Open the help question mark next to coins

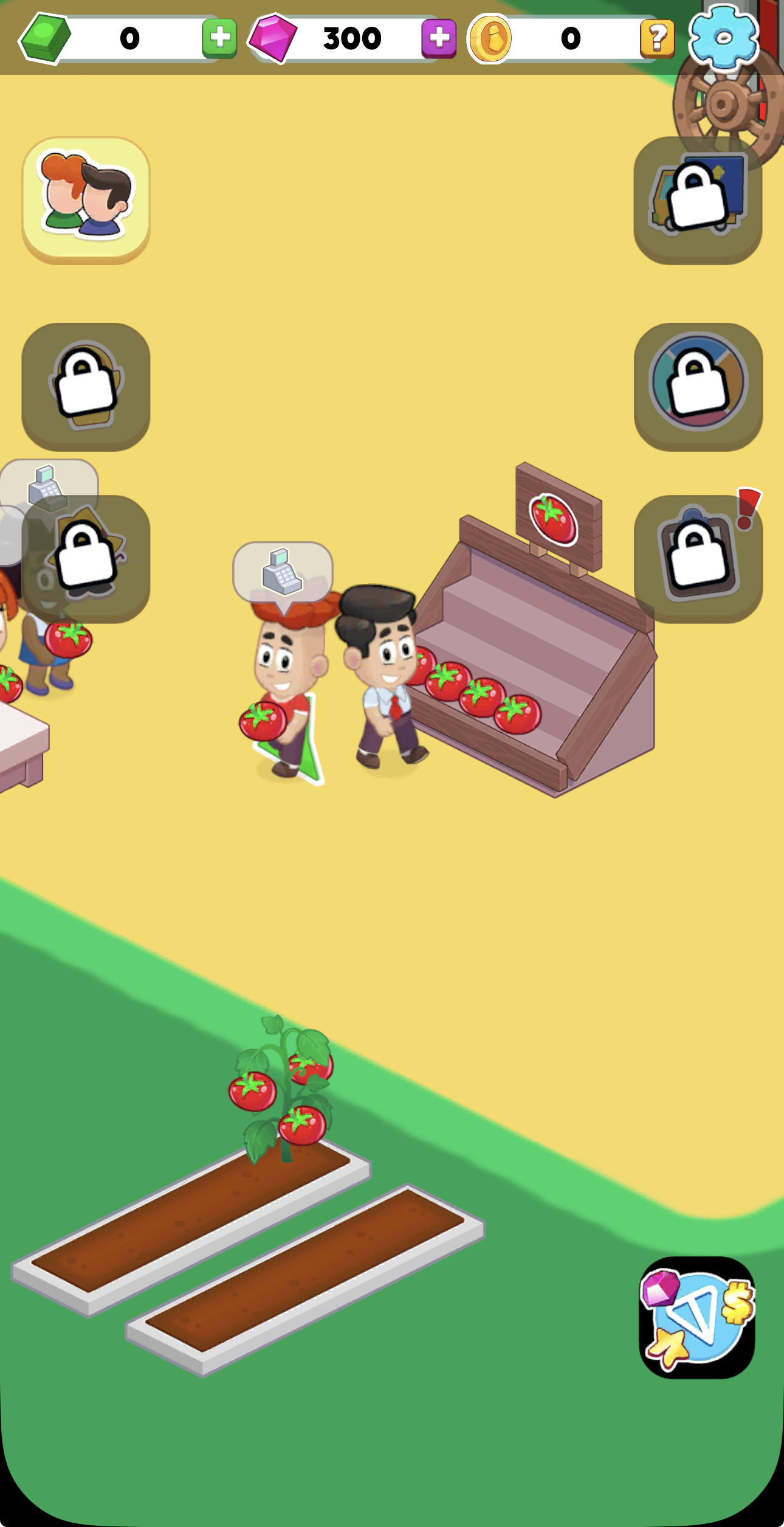(658, 39)
